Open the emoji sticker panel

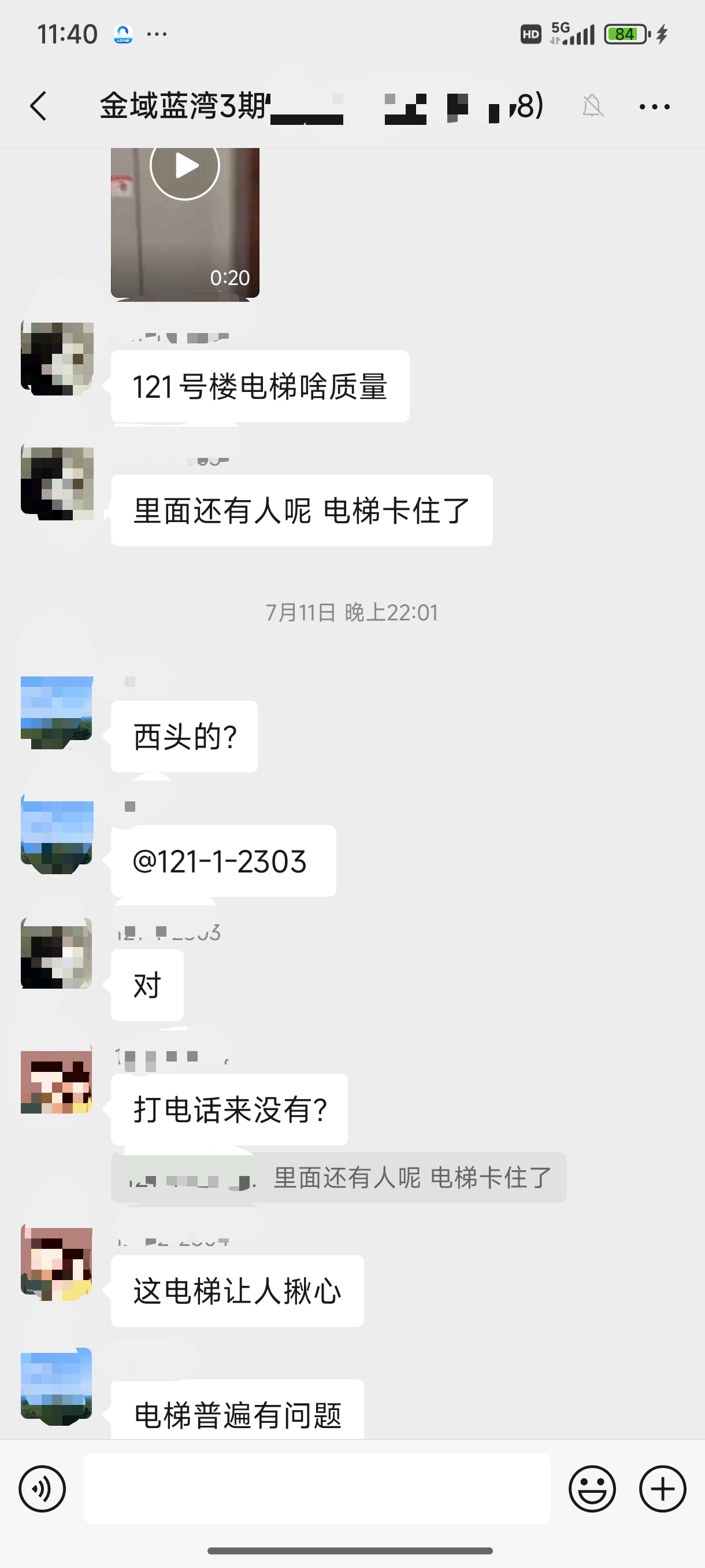(592, 1489)
